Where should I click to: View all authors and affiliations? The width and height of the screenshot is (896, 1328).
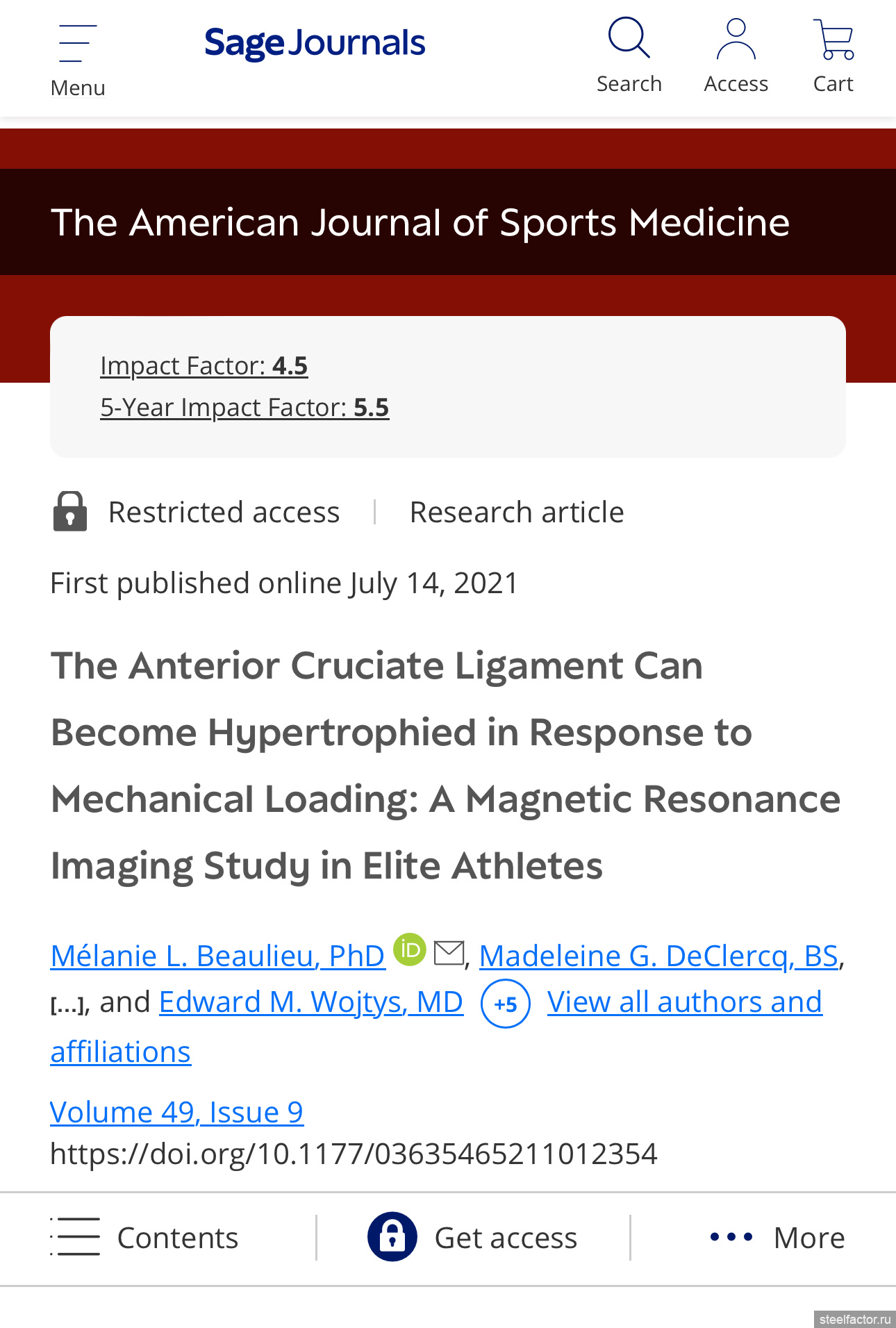click(x=684, y=1002)
